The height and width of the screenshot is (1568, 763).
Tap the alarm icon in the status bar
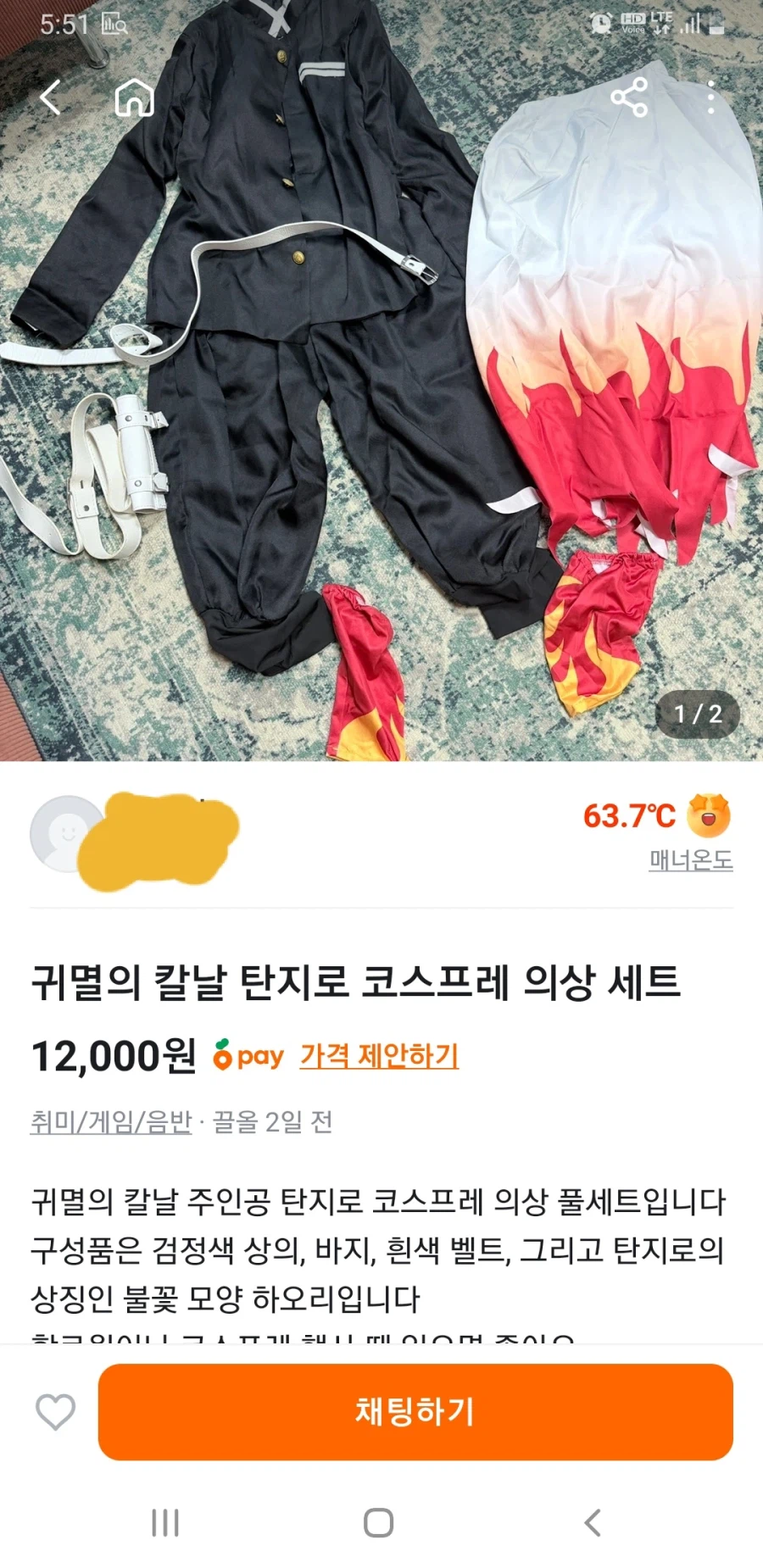(600, 23)
